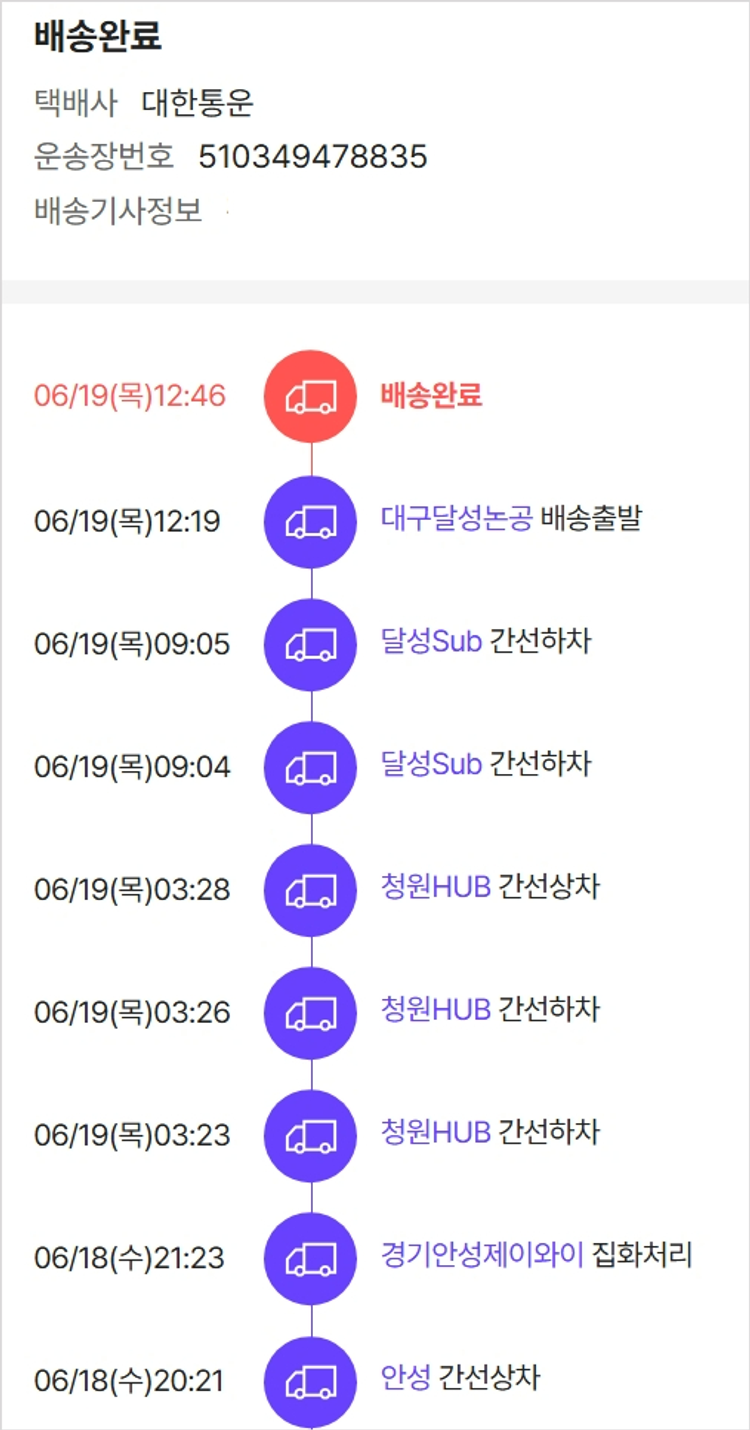Open the 대구달성논공 location link
The image size is (750, 1430).
(x=456, y=518)
